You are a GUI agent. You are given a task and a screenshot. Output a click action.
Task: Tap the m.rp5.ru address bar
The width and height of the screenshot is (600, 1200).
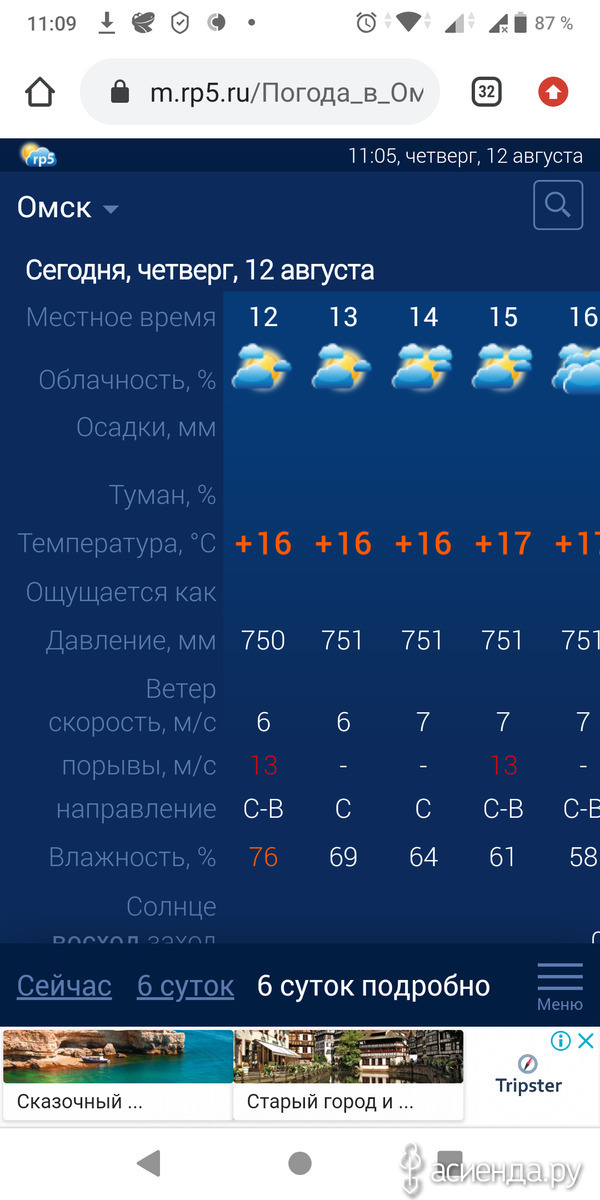point(260,93)
